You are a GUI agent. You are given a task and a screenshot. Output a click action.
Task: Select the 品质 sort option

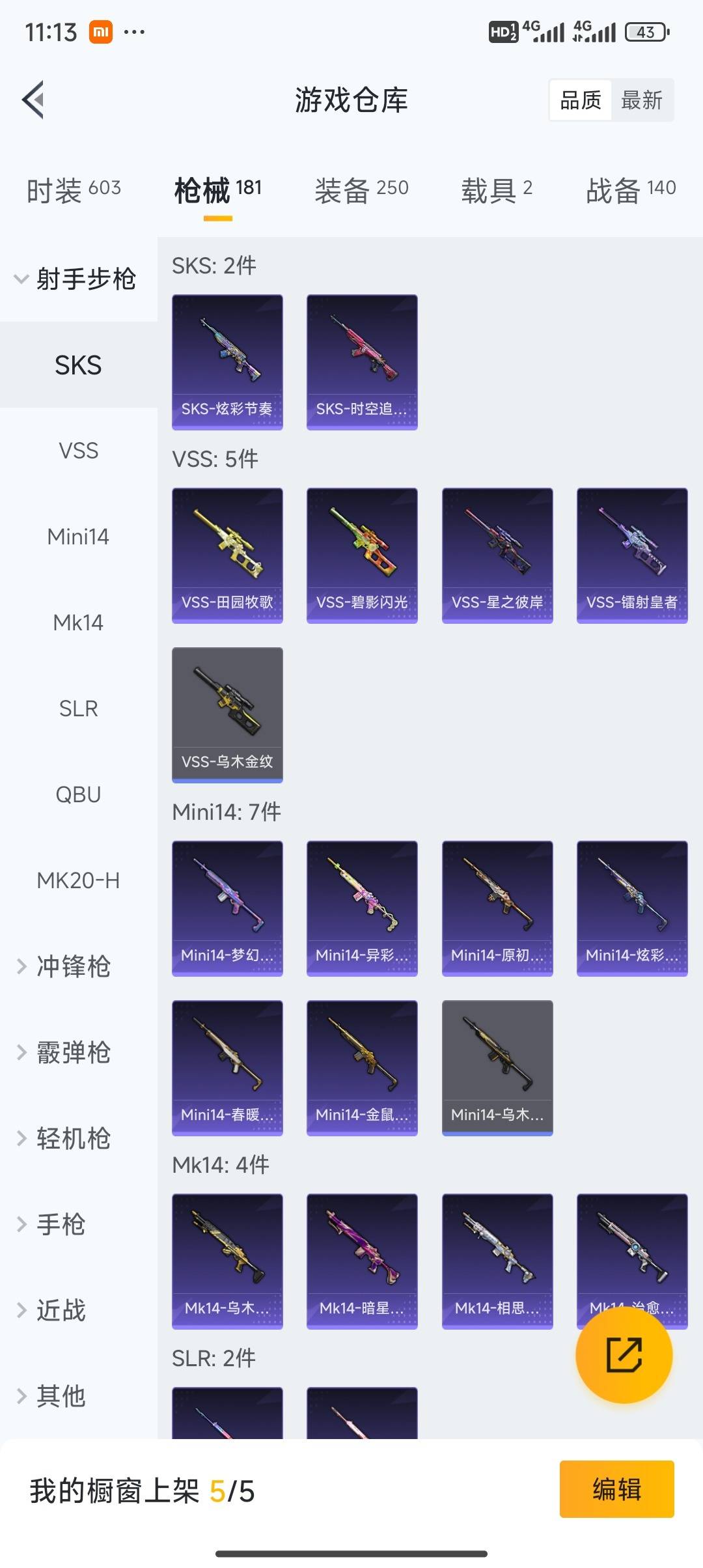(x=581, y=100)
